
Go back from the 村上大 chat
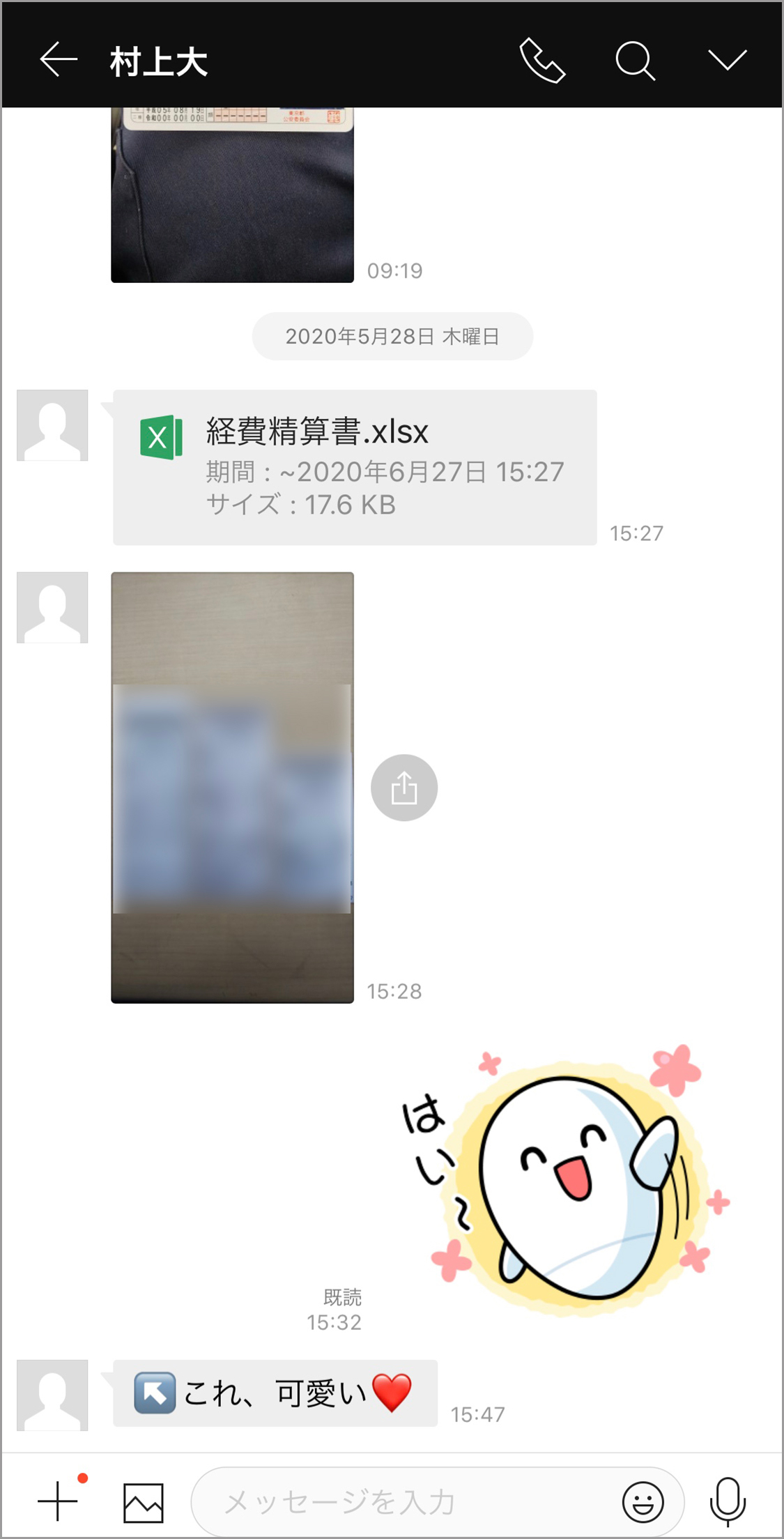click(59, 59)
